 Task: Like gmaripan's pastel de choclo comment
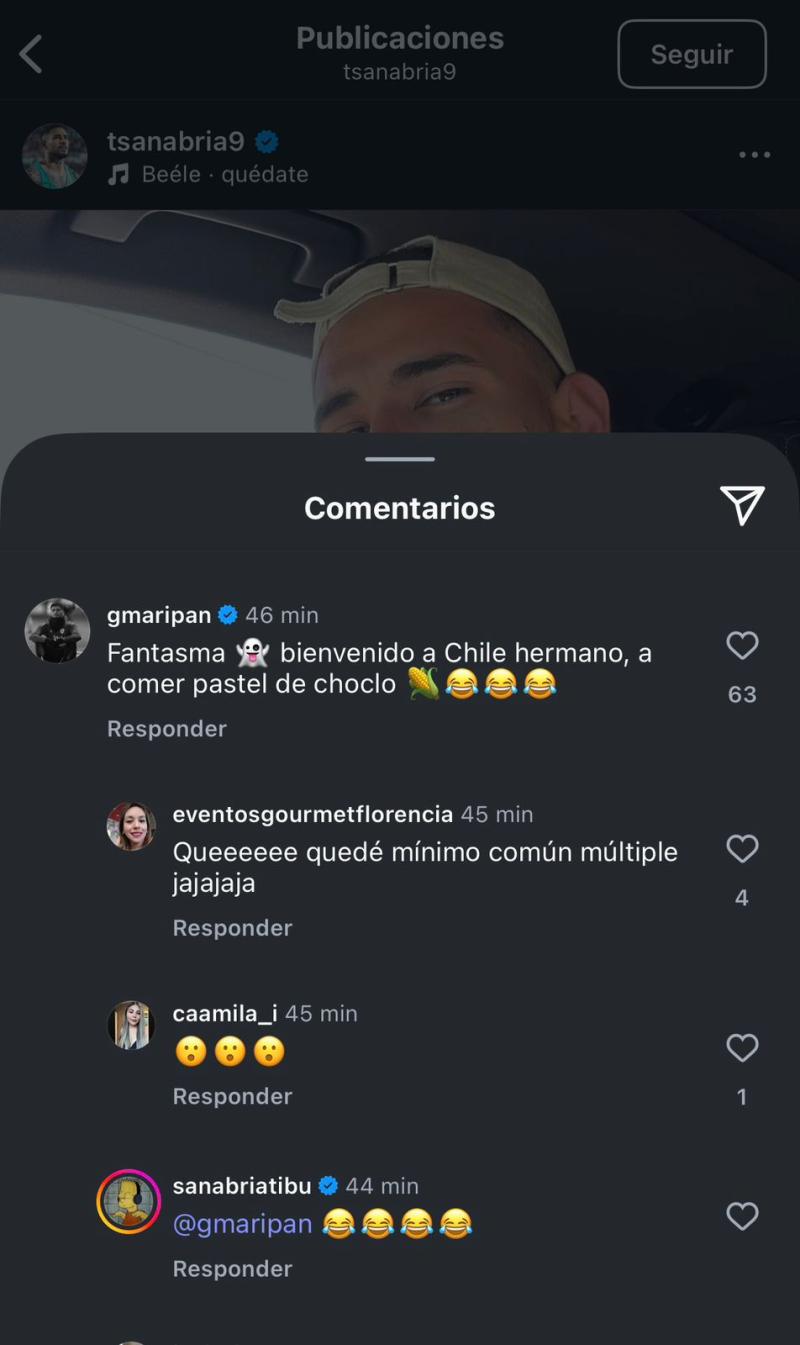pyautogui.click(x=742, y=646)
